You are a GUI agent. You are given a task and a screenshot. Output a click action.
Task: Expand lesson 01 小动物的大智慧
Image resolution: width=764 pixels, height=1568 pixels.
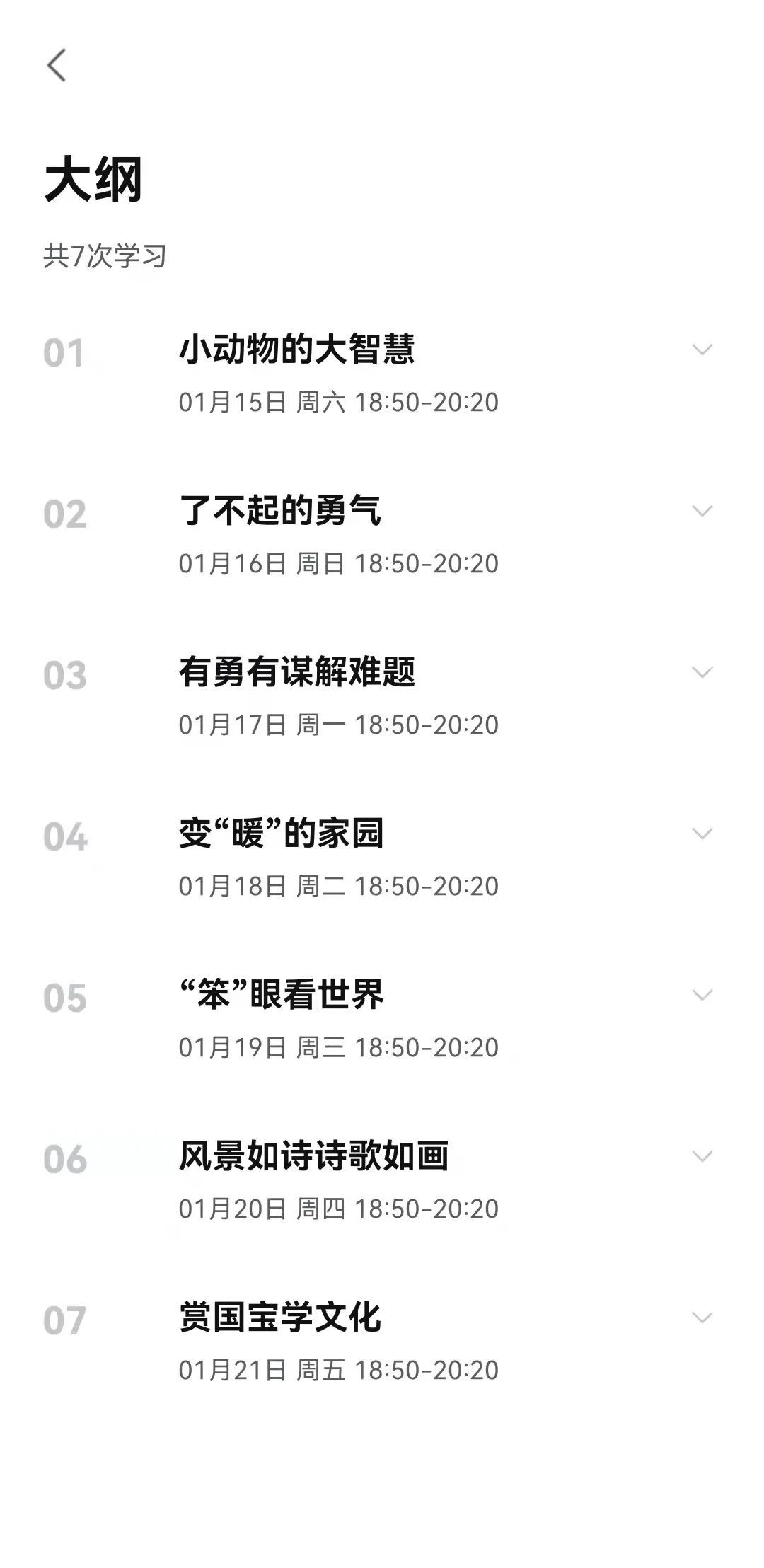point(702,350)
